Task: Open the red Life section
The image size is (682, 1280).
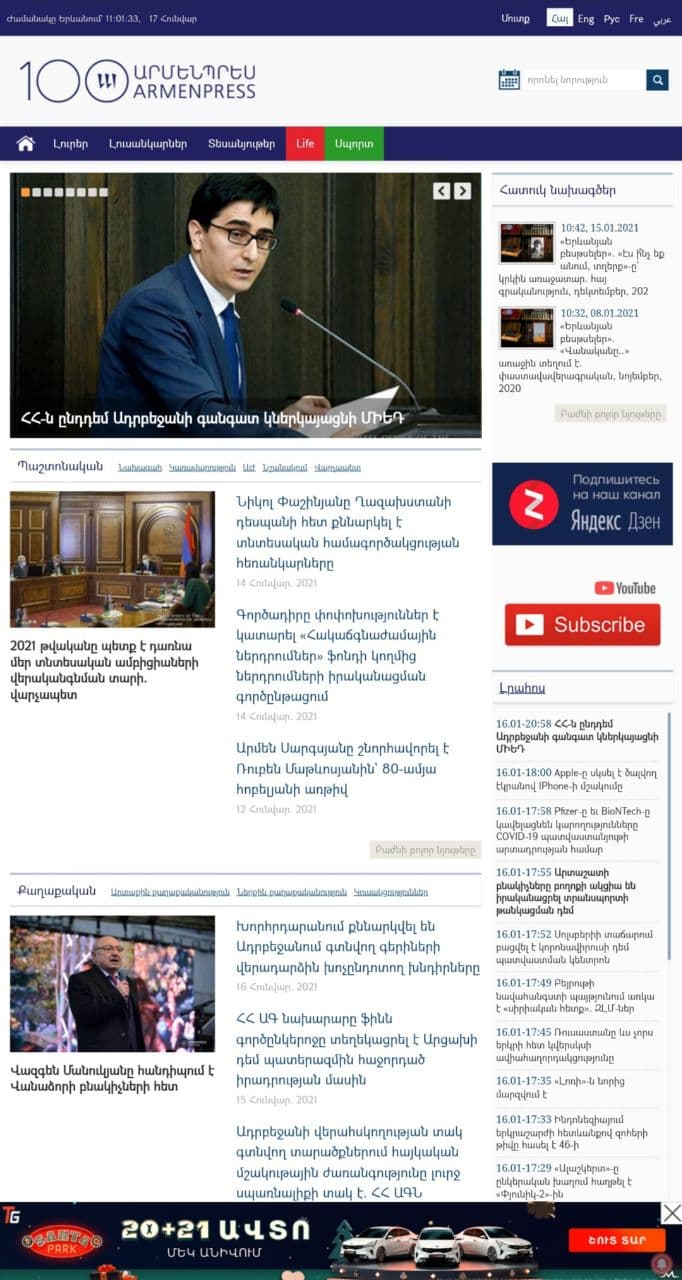Action: [305, 144]
